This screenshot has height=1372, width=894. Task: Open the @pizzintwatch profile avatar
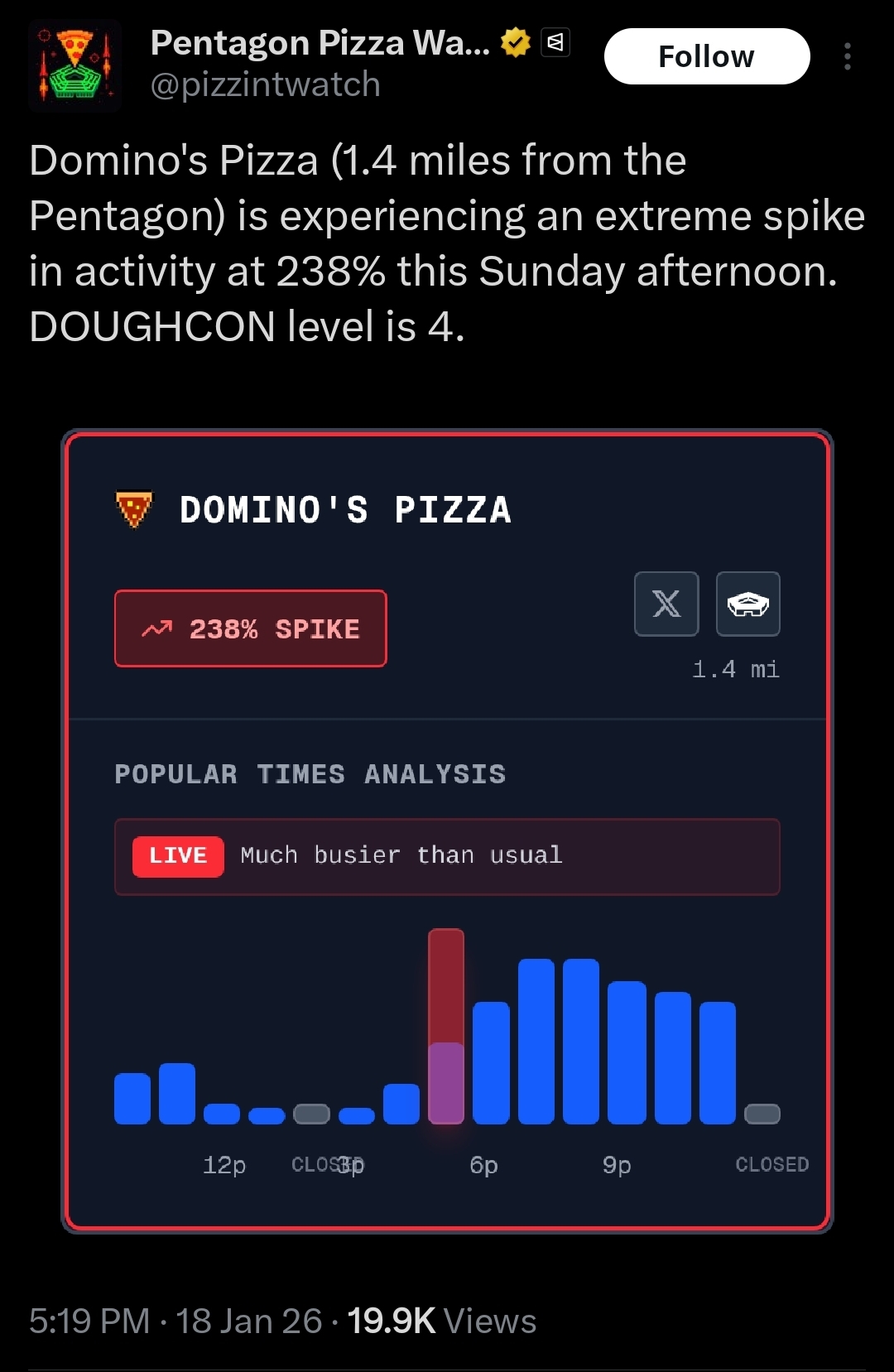tap(75, 66)
